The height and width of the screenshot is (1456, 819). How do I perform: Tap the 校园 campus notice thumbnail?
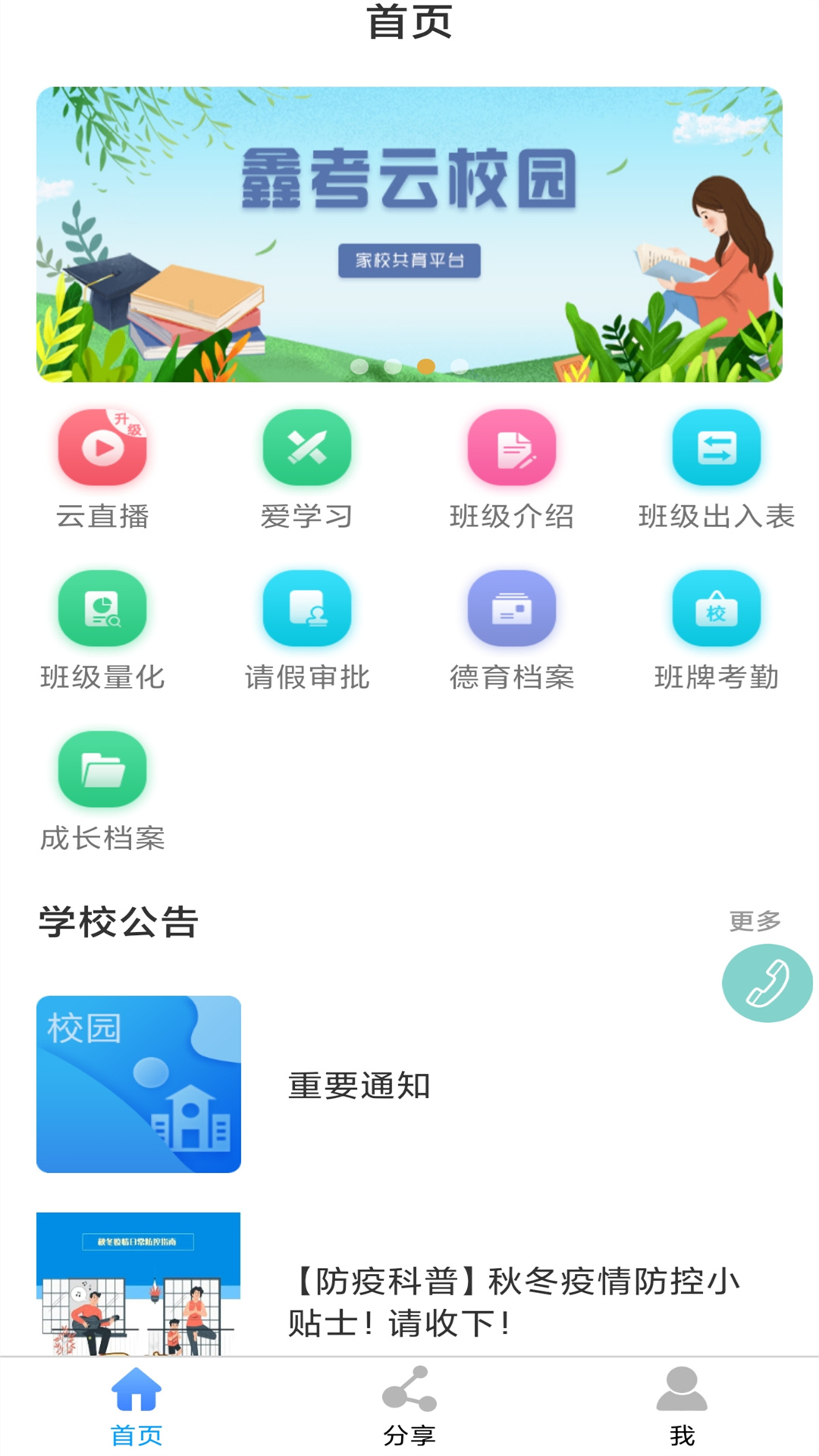pyautogui.click(x=139, y=1086)
